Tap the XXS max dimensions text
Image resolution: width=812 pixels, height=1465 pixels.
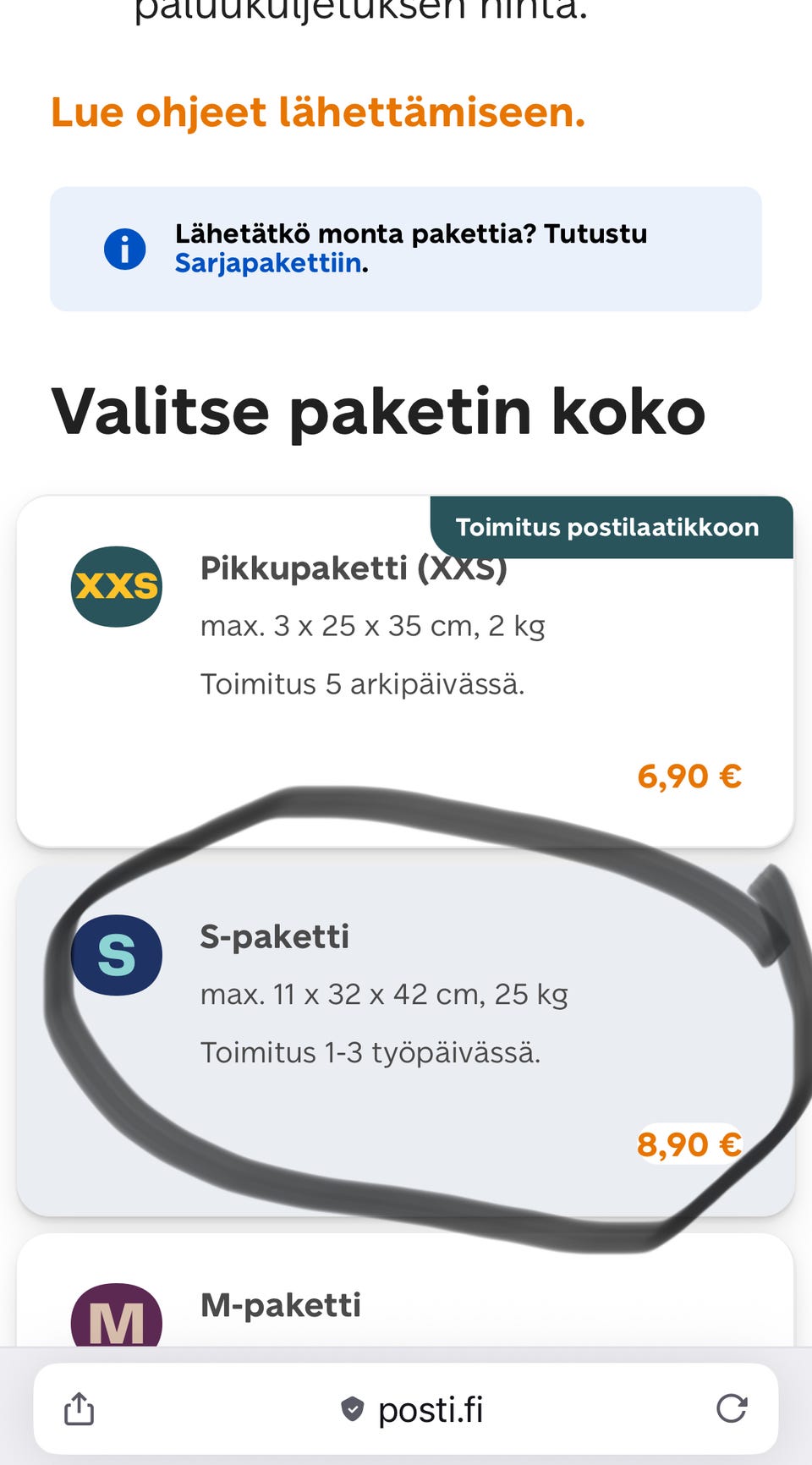tap(373, 625)
